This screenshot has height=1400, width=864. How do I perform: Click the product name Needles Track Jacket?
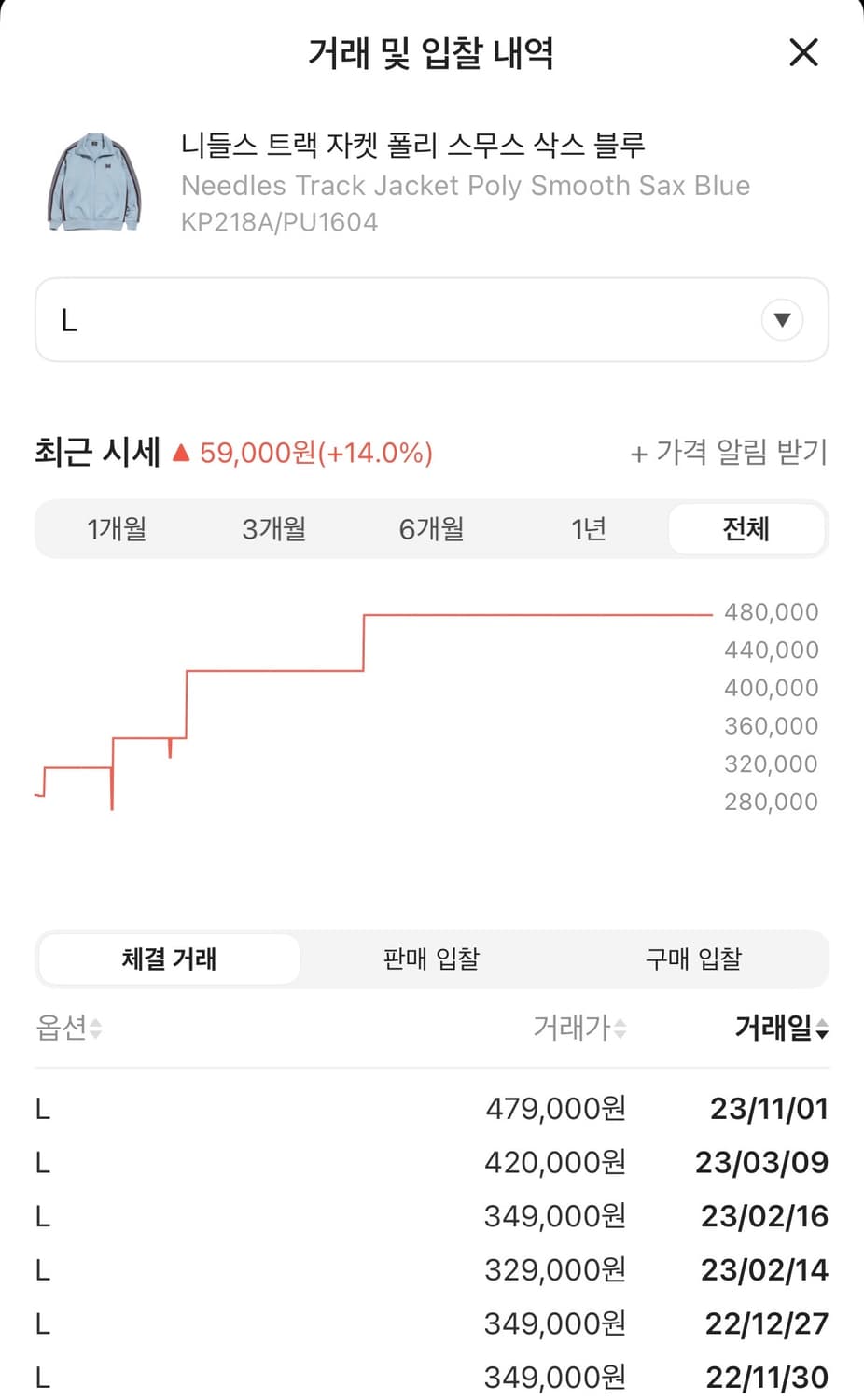click(x=467, y=186)
